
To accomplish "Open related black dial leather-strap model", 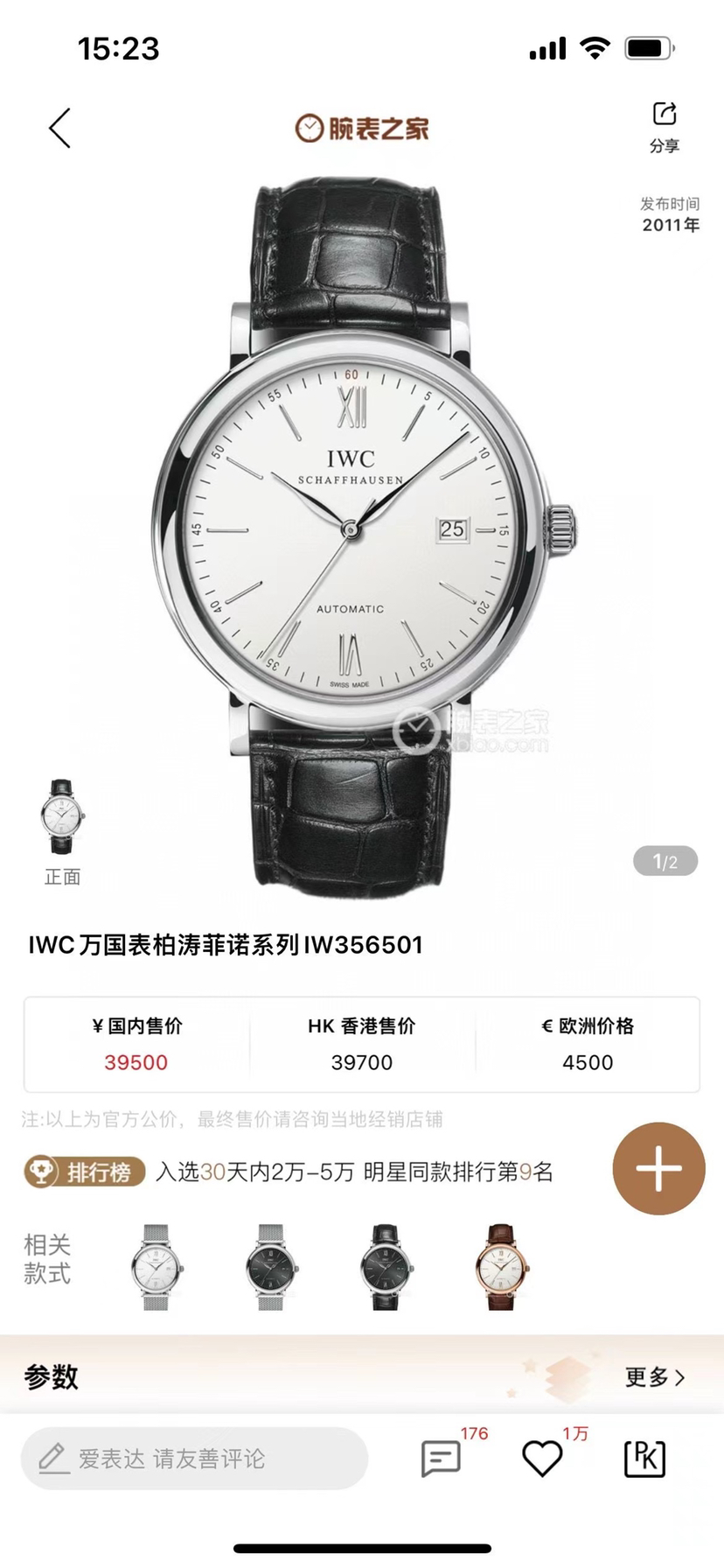I will coord(386,1266).
